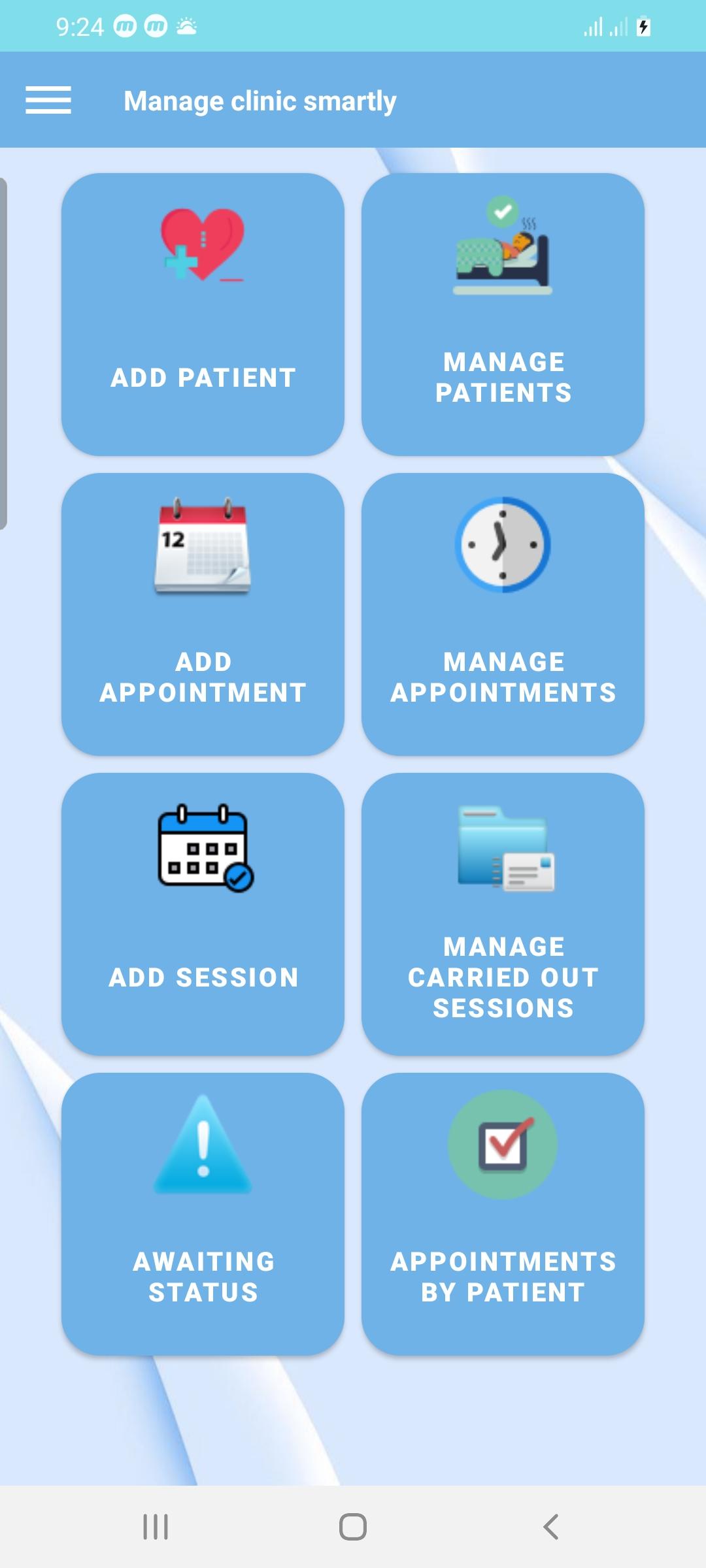Tap the Add Session tile
Viewport: 706px width, 1568px height.
[x=203, y=914]
